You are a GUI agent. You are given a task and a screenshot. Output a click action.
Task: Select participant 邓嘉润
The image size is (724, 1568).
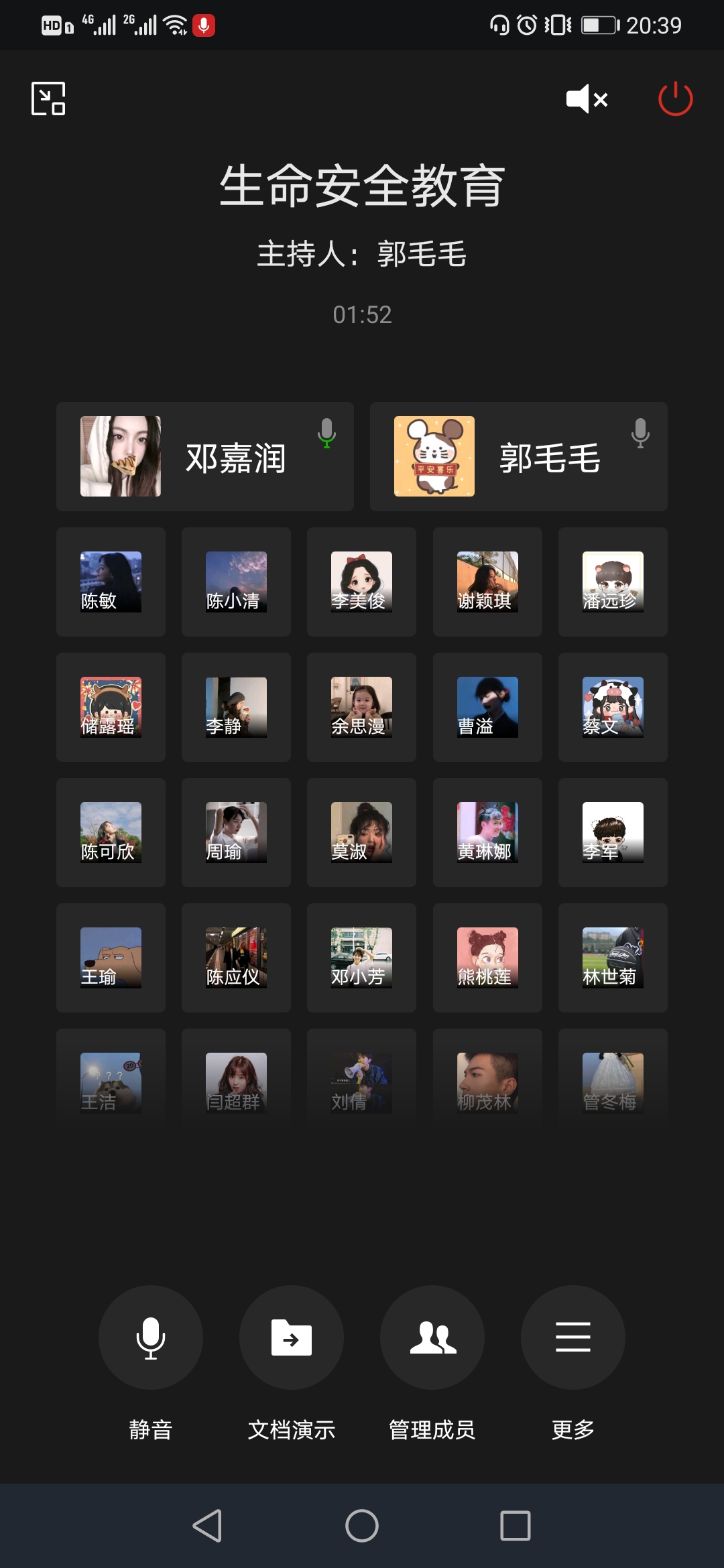(x=205, y=457)
